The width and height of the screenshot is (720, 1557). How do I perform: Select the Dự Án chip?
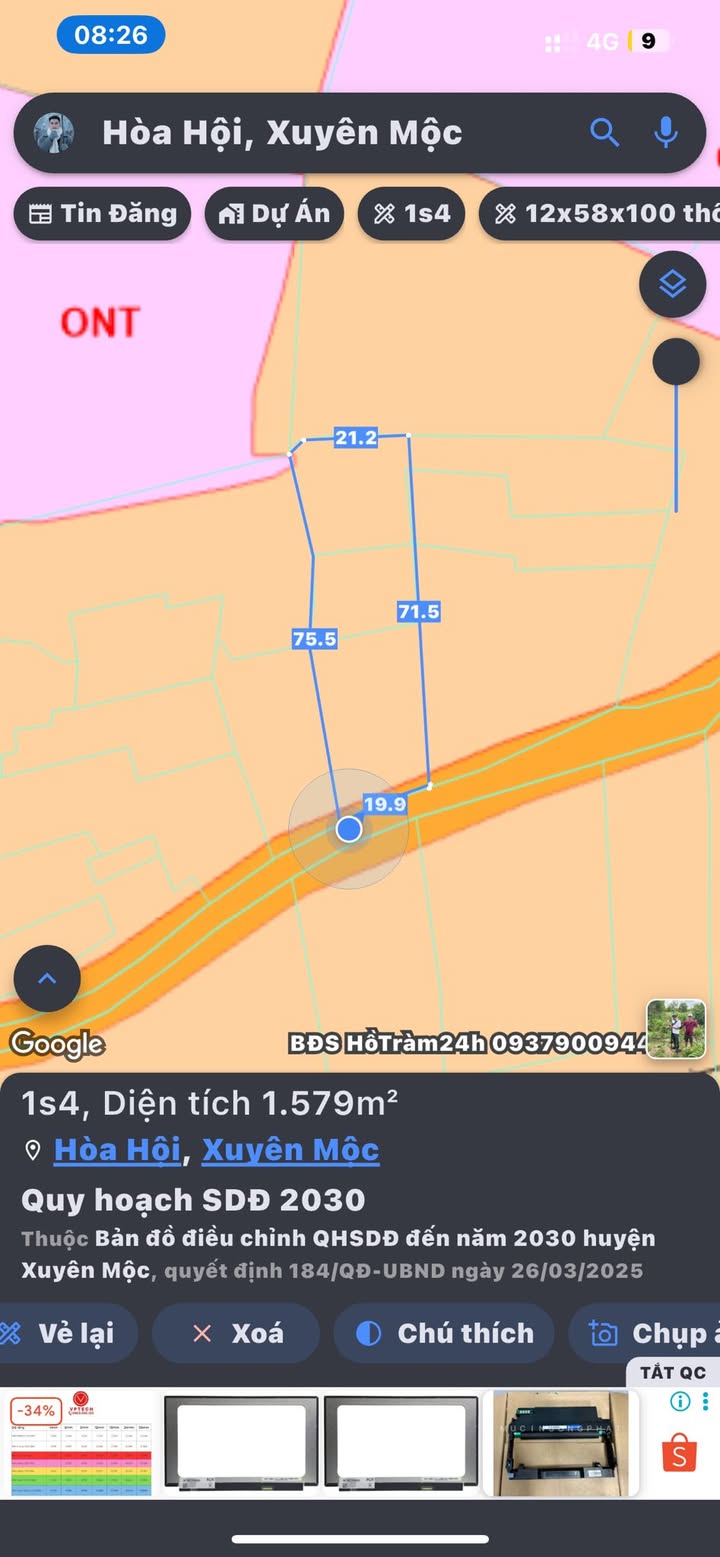tap(274, 213)
